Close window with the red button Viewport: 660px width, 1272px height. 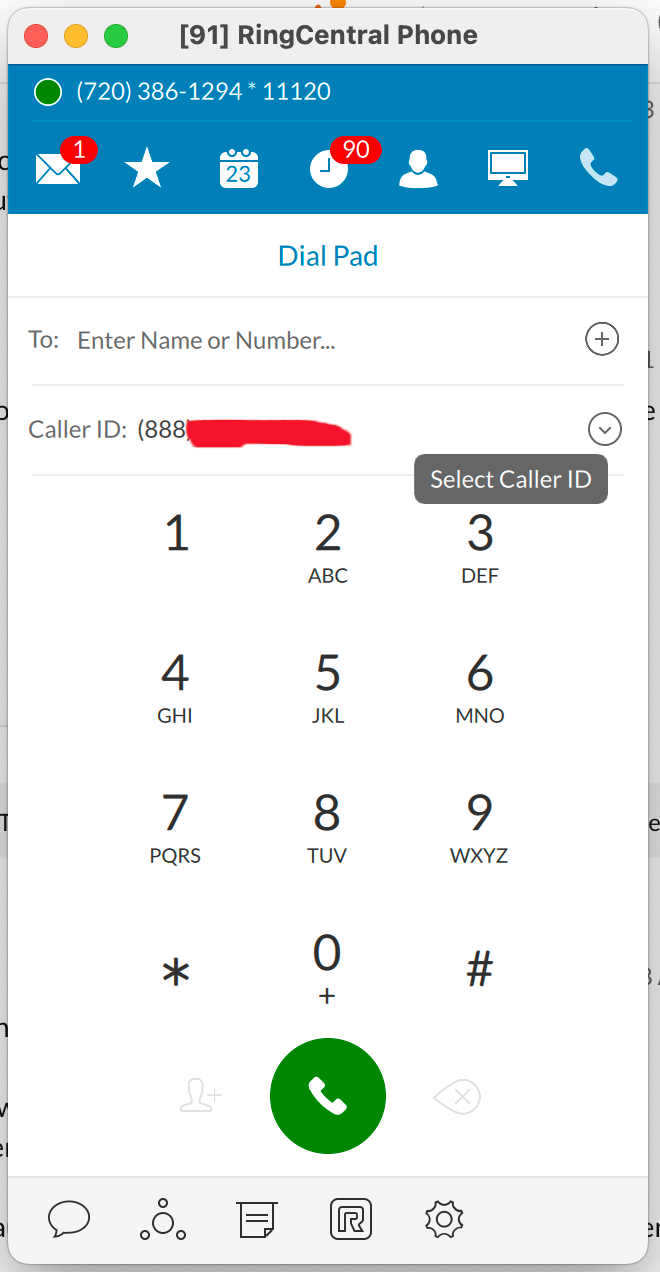36,36
